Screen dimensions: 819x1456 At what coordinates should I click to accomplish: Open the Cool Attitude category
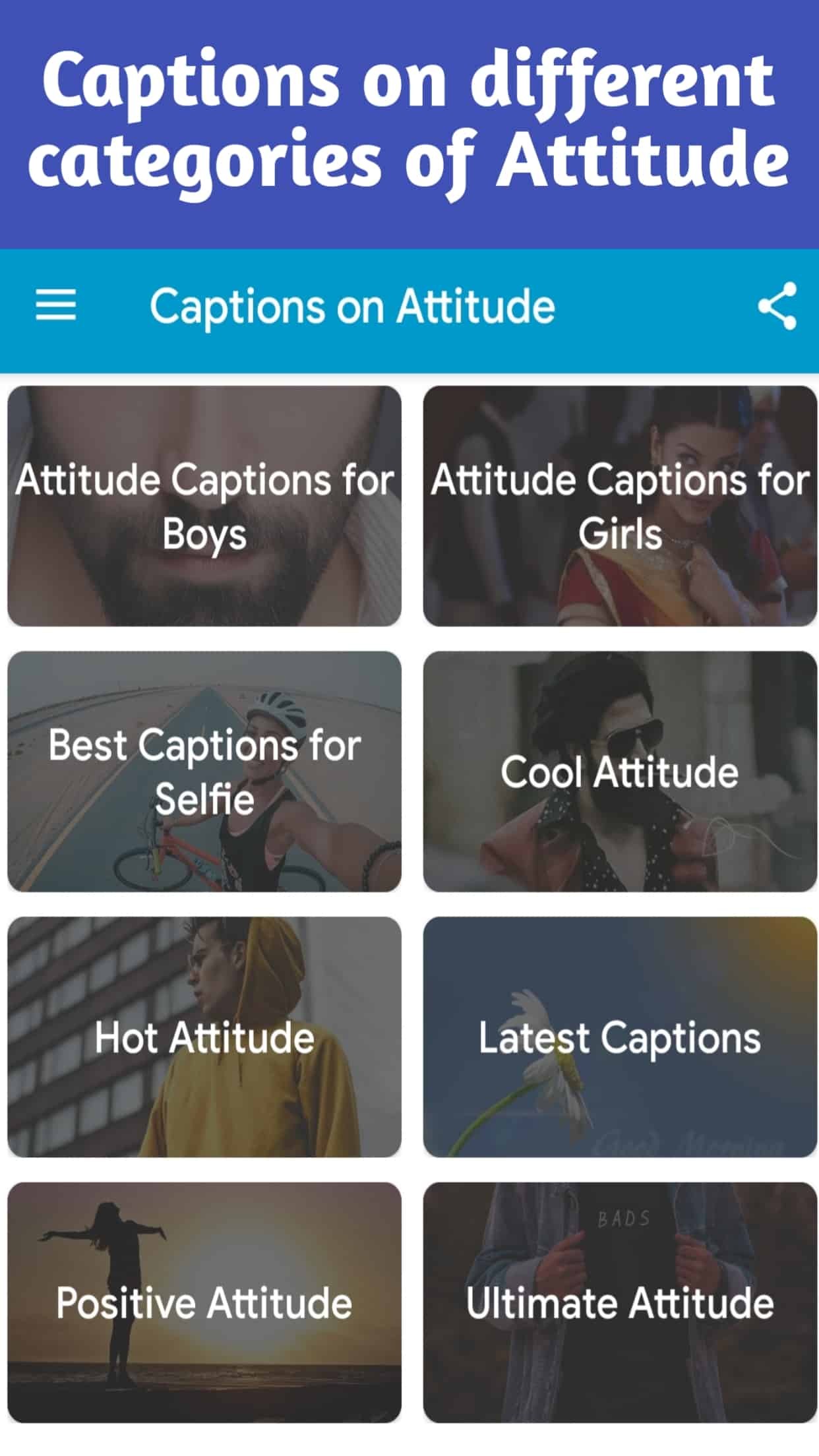pos(620,772)
